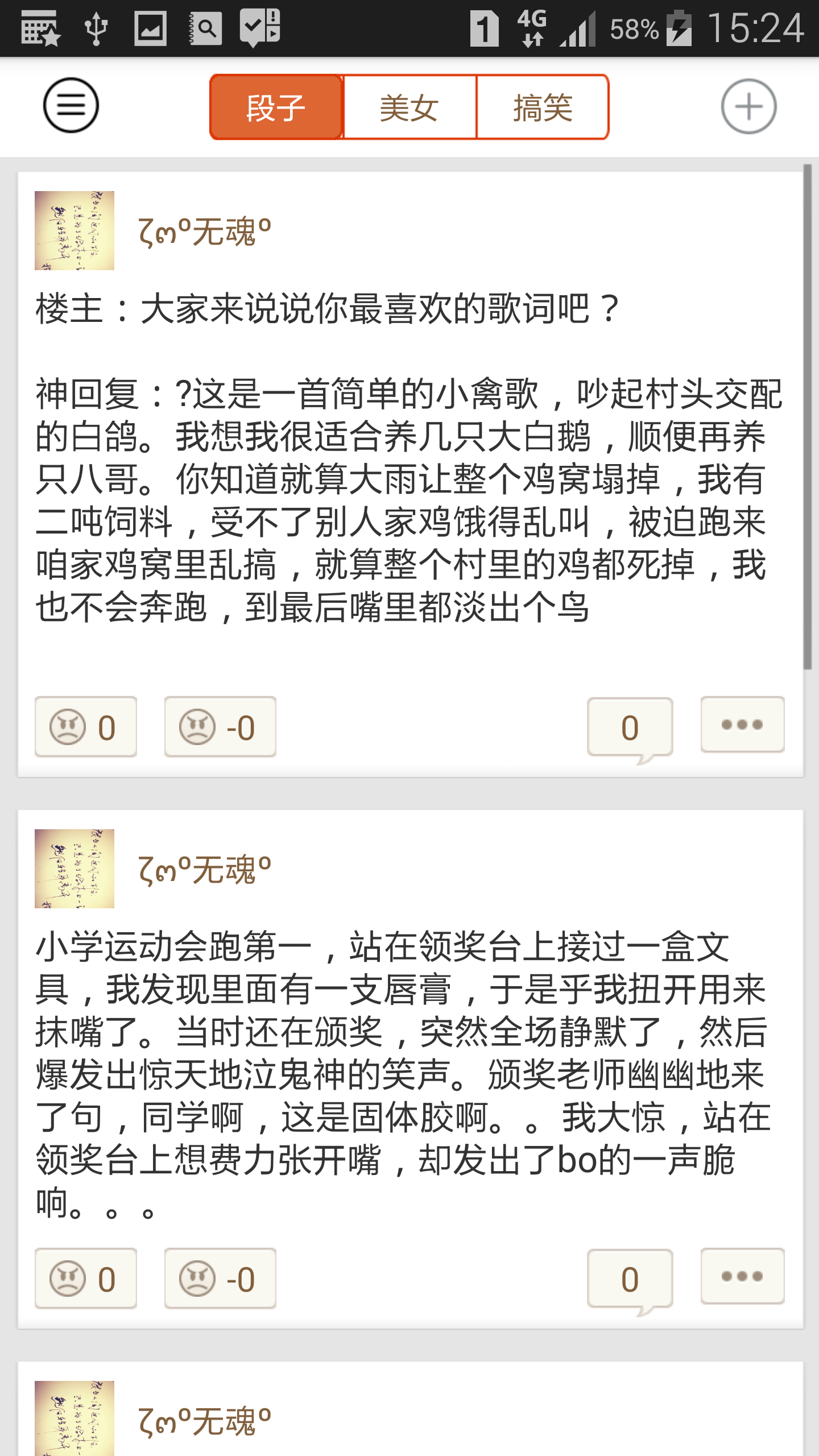Open author name on the 小学运动会 post
Viewport: 819px width, 1456px height.
(205, 870)
